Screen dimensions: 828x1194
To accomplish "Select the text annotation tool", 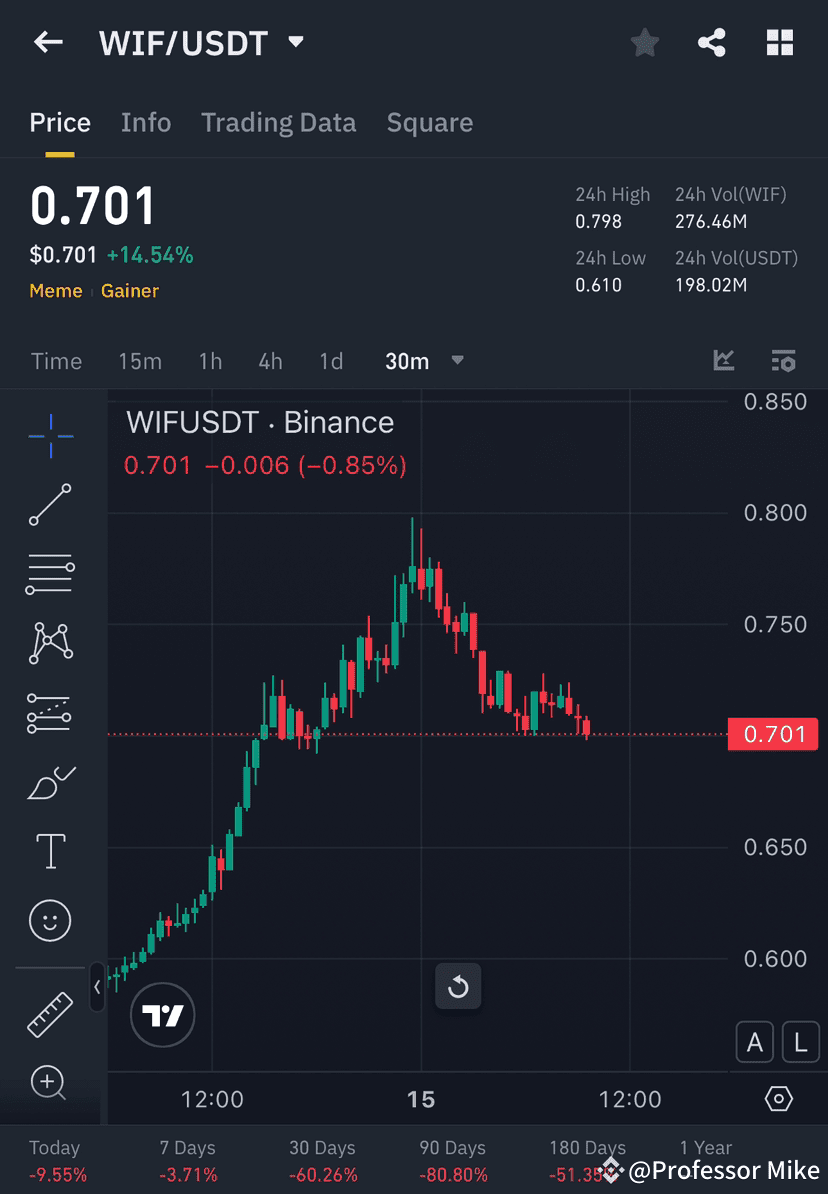I will [x=50, y=851].
